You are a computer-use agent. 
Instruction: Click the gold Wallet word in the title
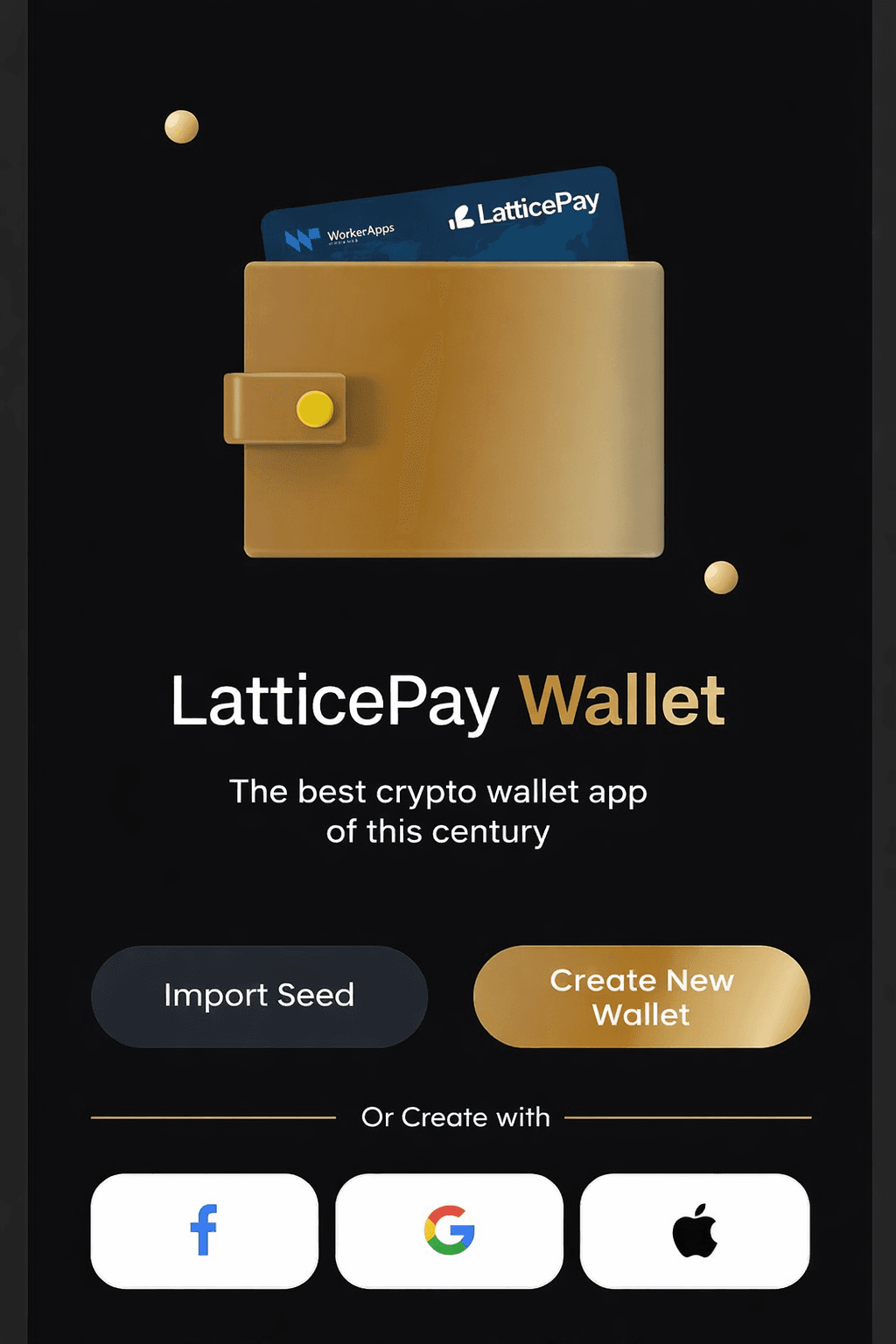pos(623,698)
